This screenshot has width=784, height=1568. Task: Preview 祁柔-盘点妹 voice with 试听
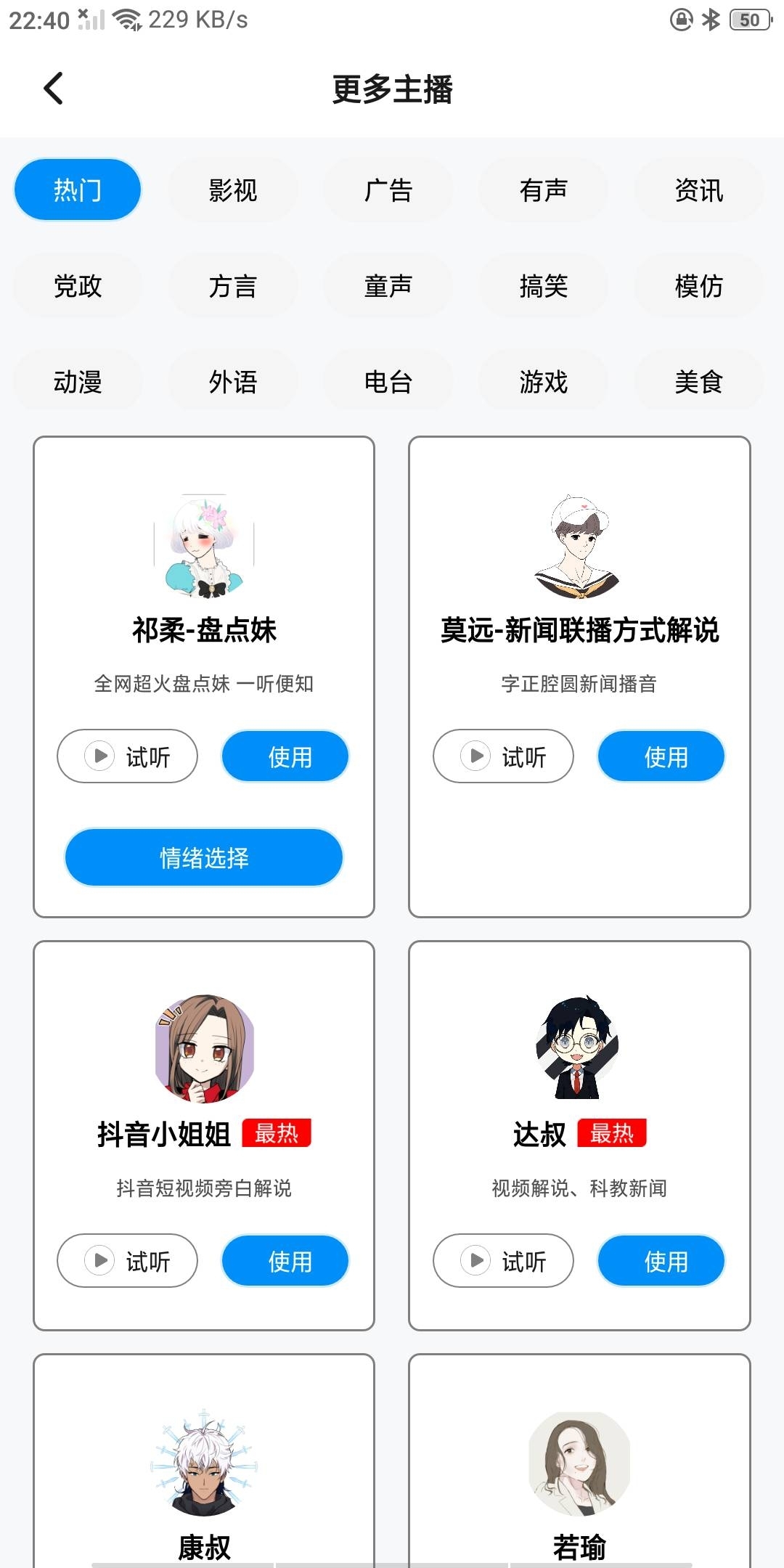pos(127,756)
